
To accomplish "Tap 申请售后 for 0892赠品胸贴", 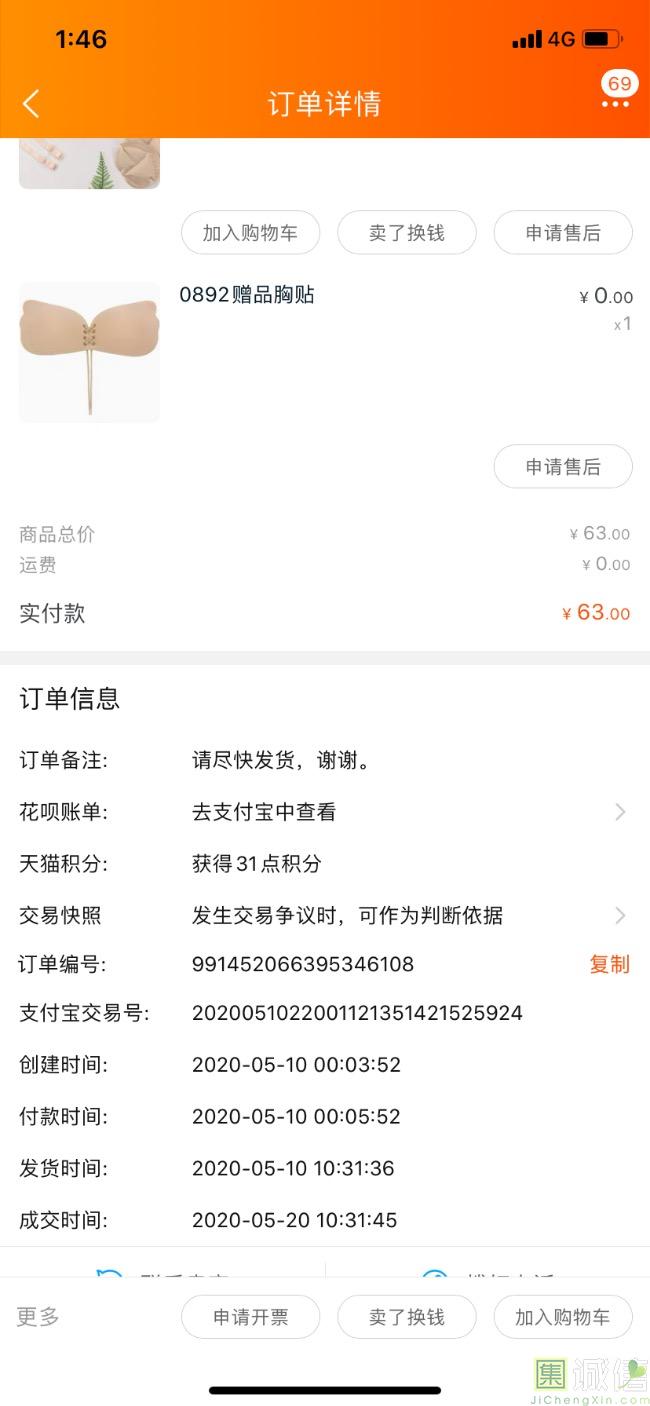I will coord(562,466).
